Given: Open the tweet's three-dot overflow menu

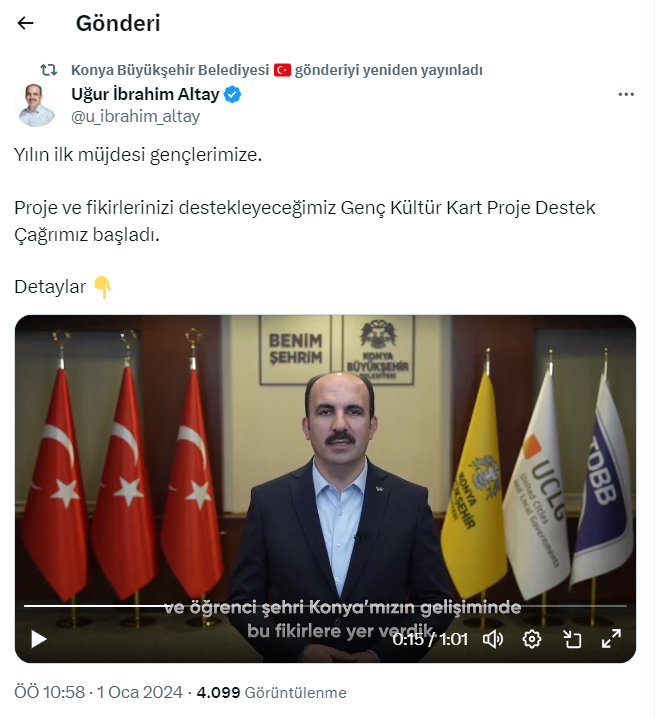Looking at the screenshot, I should click(x=626, y=95).
